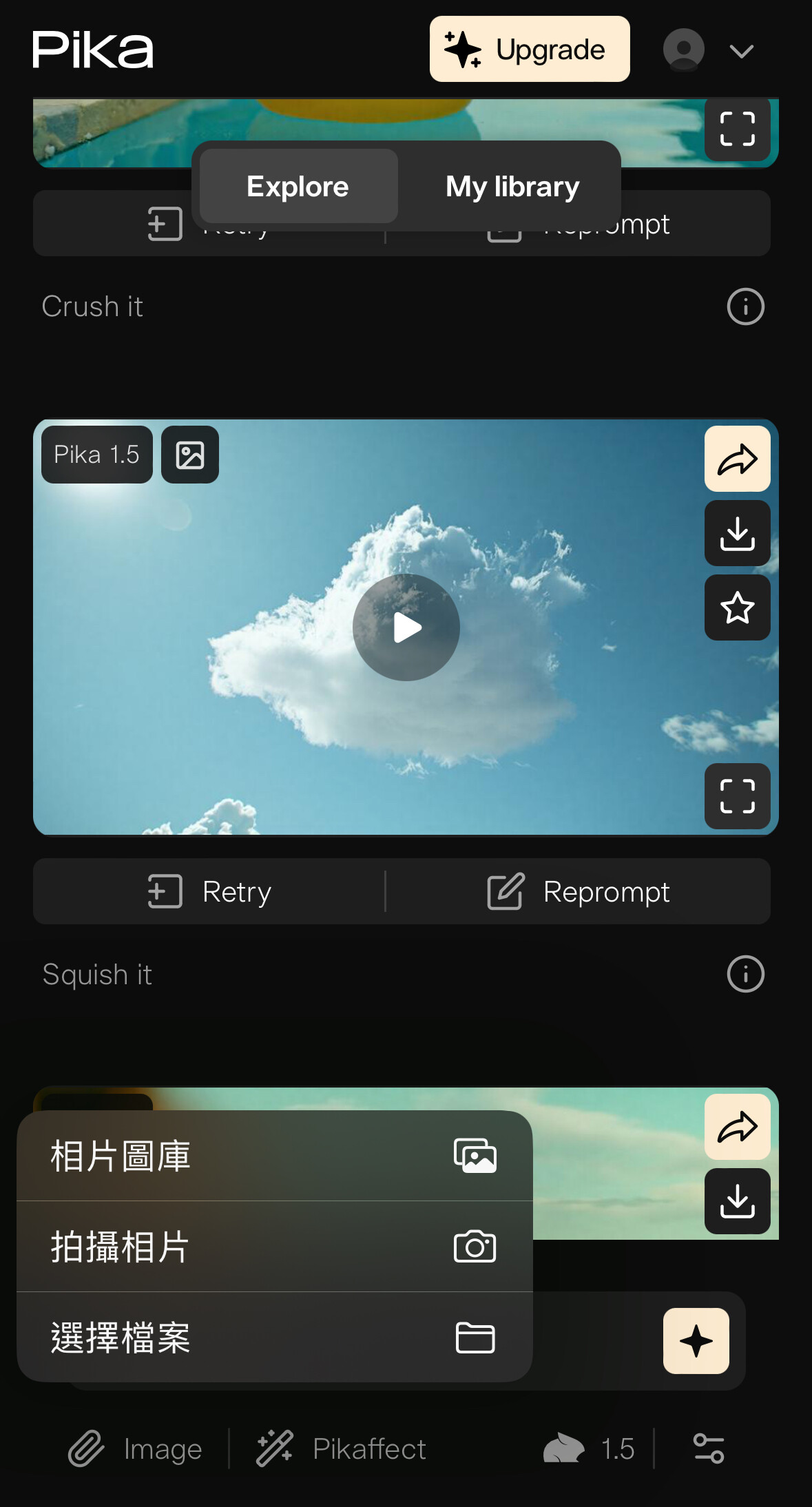Show info for Squish it prompt

click(745, 974)
